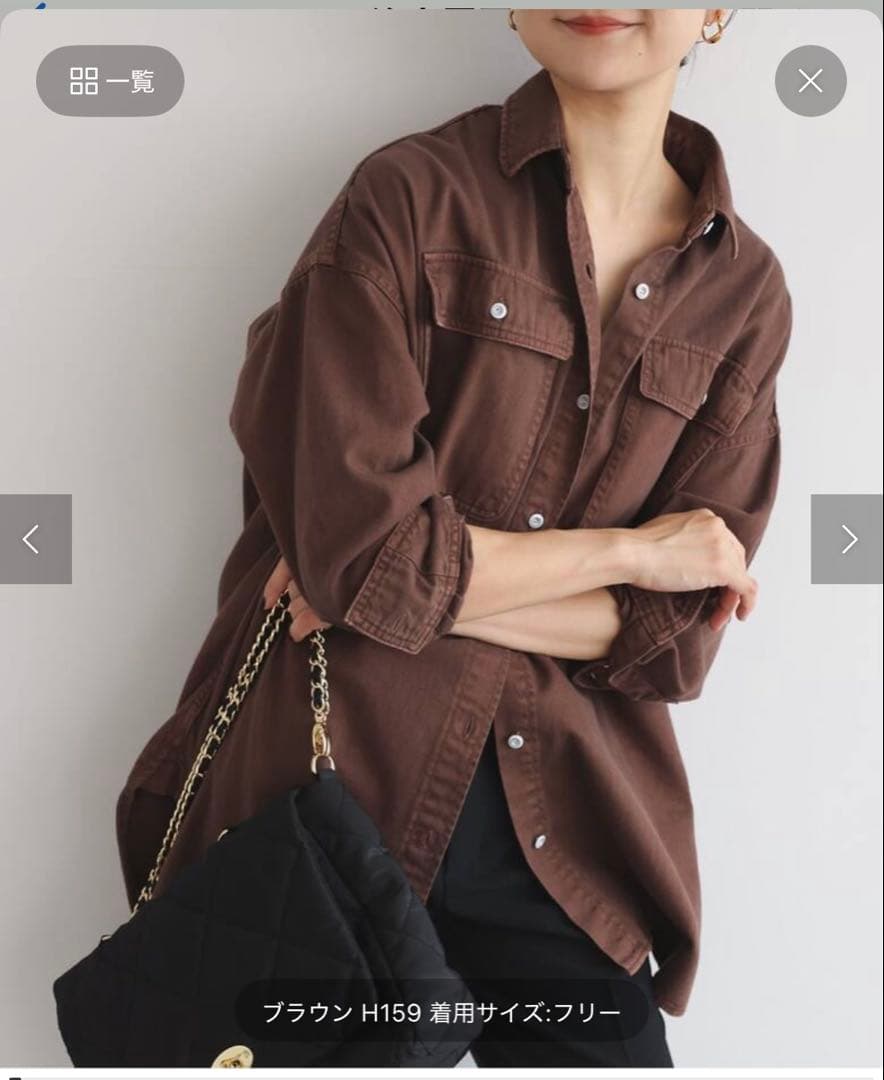
Task: Click the X icon to dismiss the photo viewer
Action: pos(811,81)
